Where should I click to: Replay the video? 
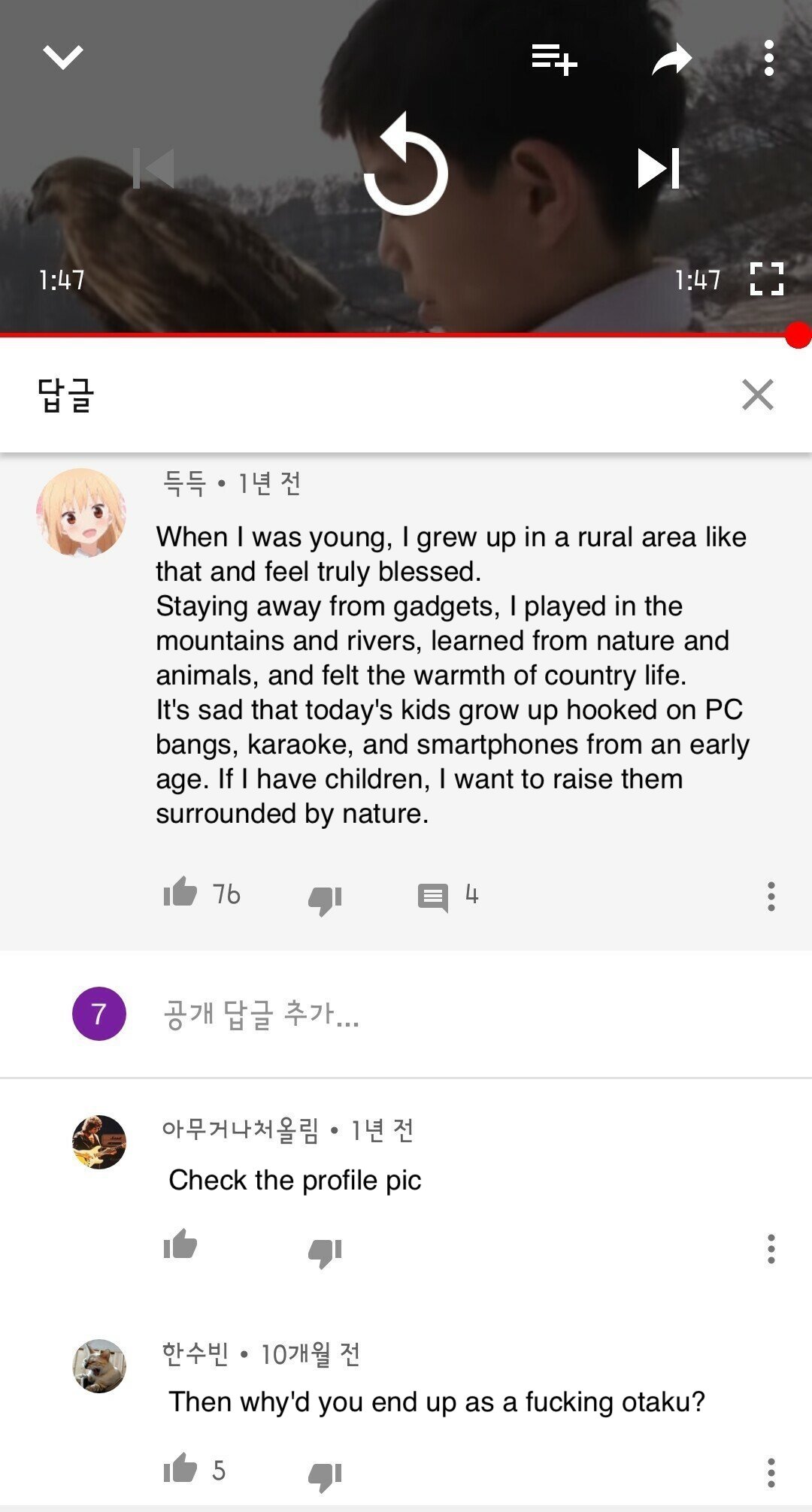pyautogui.click(x=406, y=165)
